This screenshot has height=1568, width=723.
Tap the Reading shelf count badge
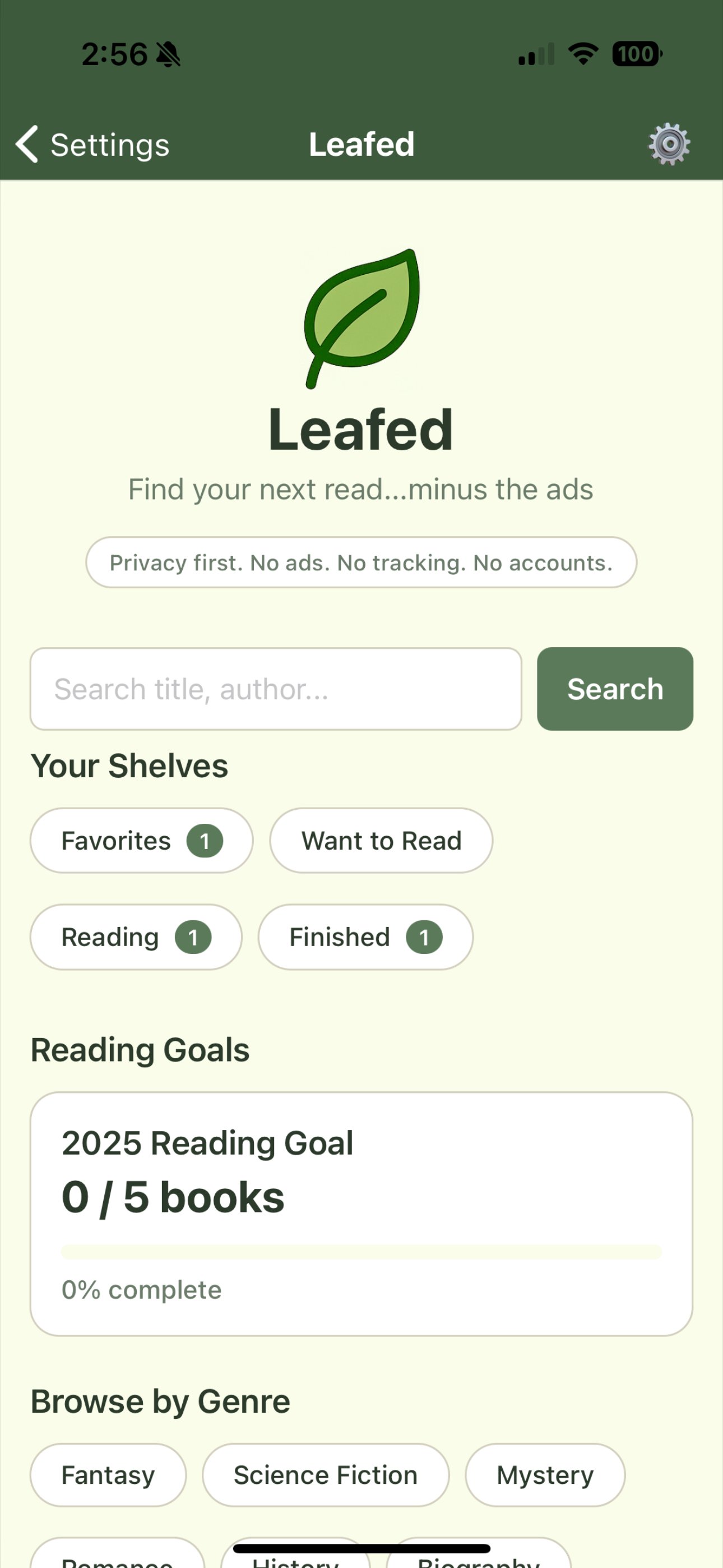pos(193,937)
